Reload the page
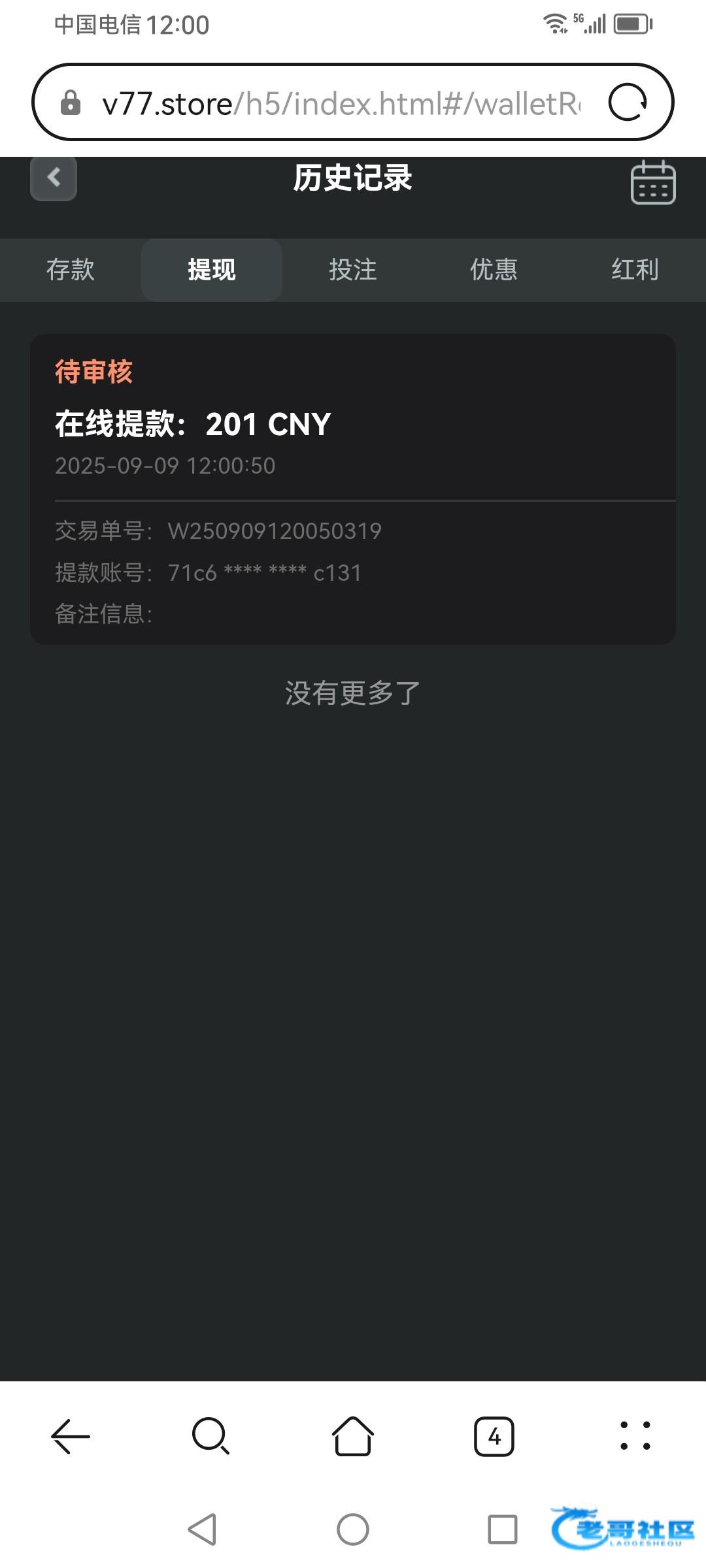Screen dimensions: 706x1568 point(628,103)
